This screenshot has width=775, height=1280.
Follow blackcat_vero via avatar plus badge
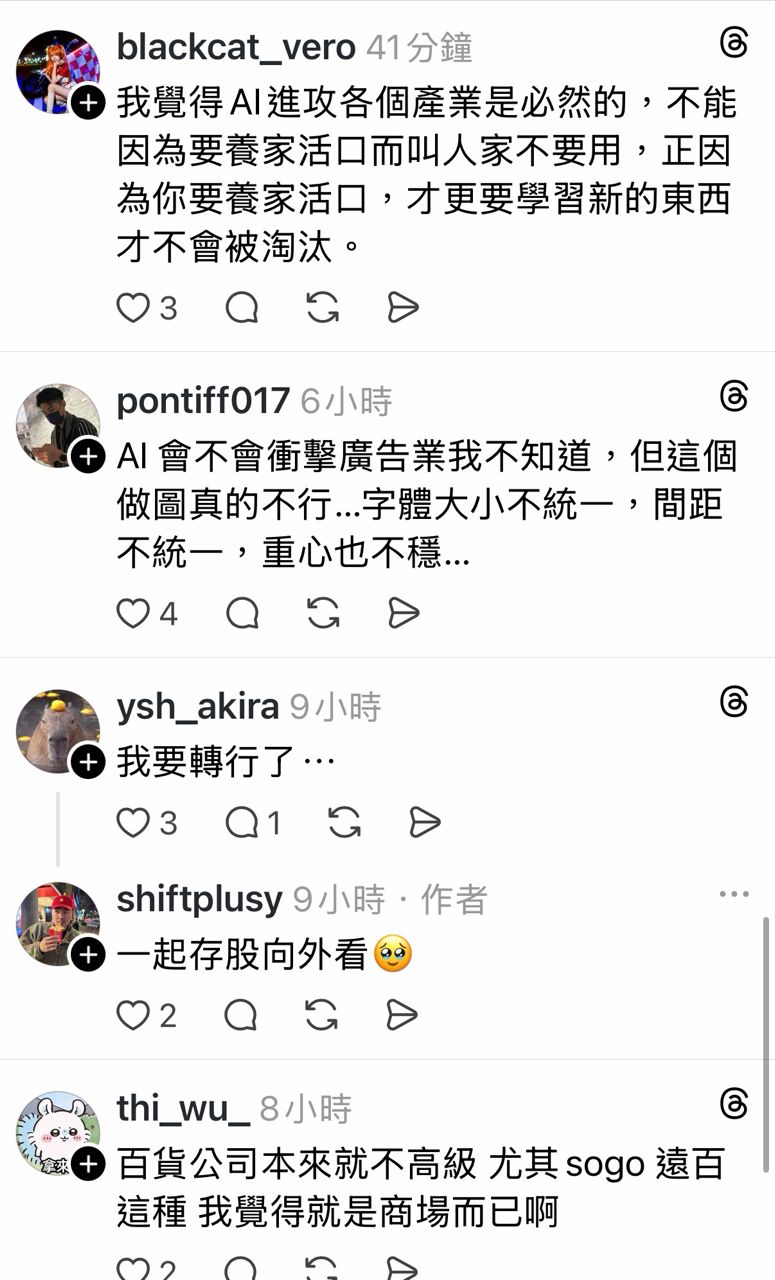click(88, 102)
